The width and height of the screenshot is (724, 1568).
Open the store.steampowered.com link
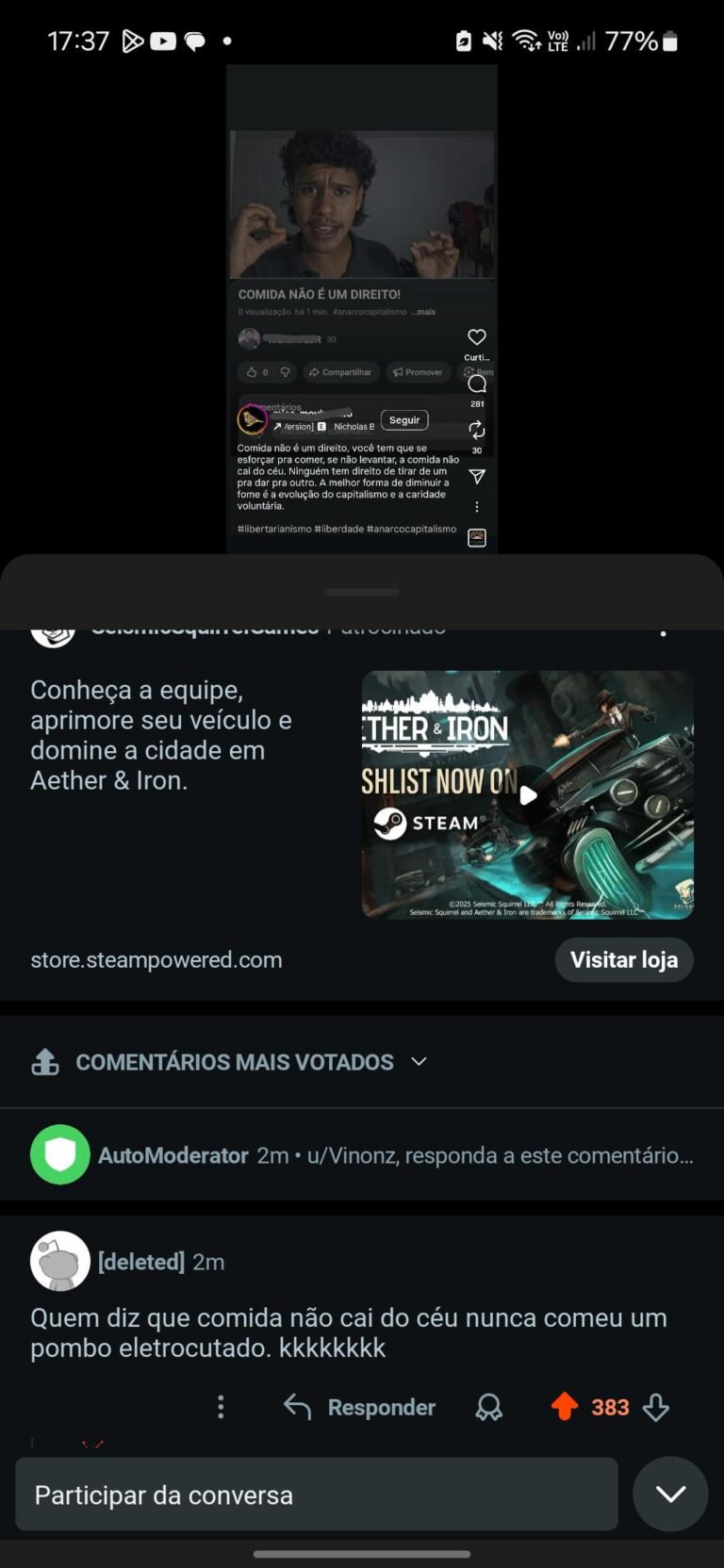[156, 959]
